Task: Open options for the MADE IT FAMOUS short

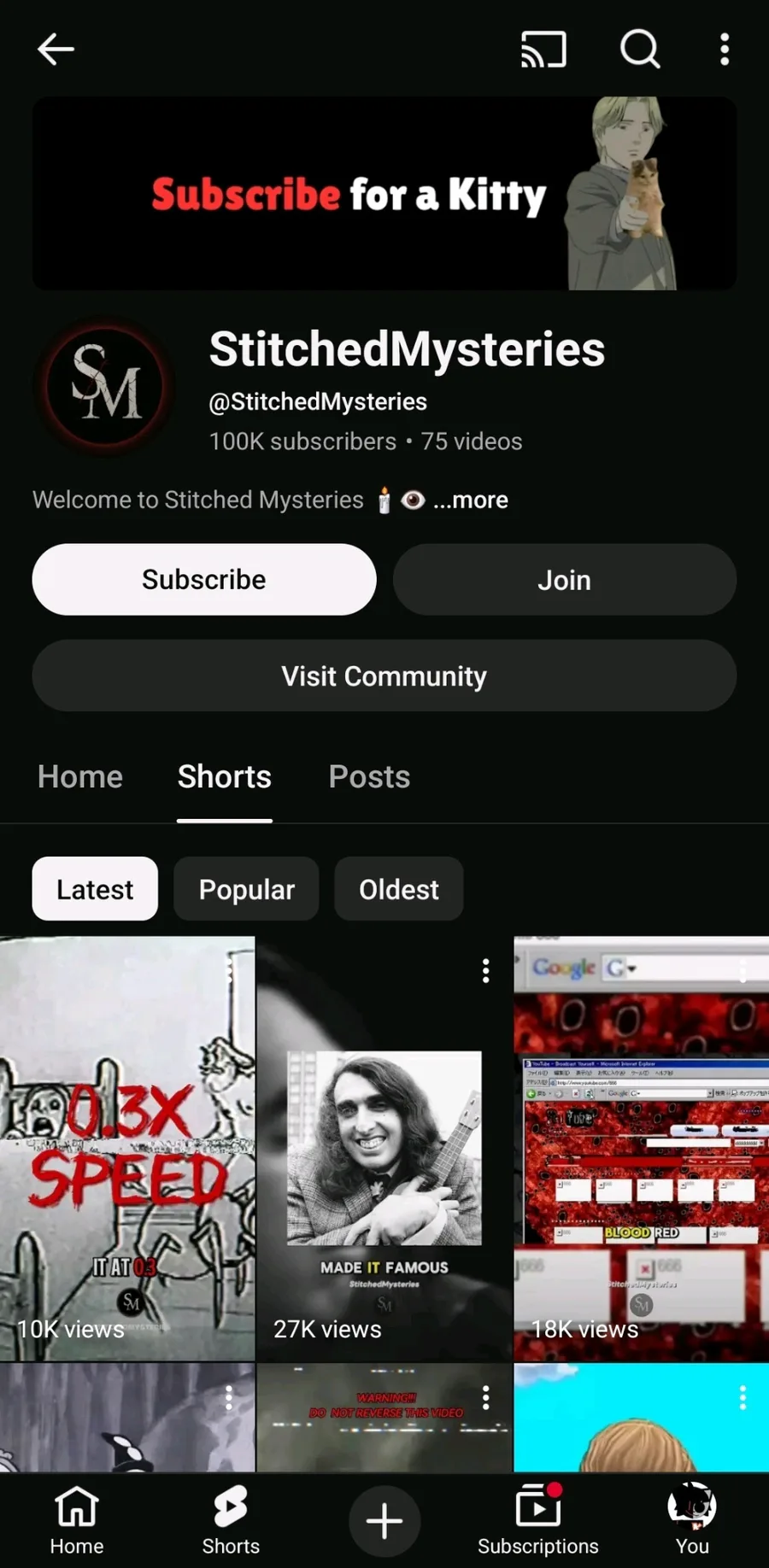Action: [485, 971]
